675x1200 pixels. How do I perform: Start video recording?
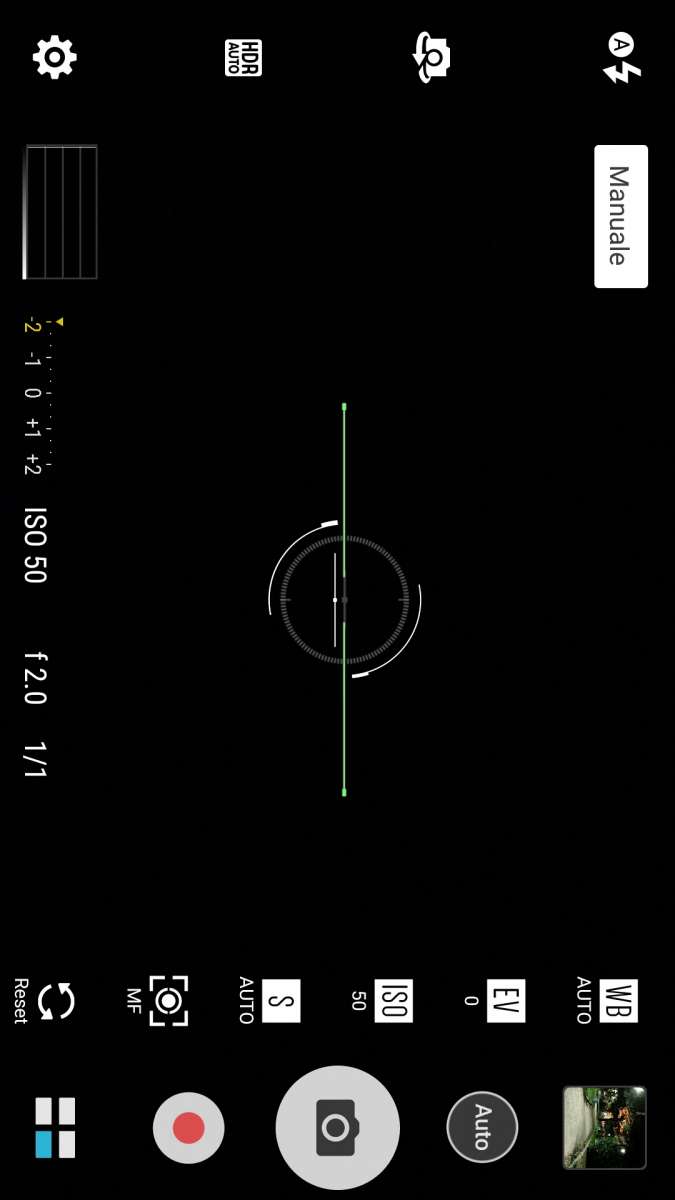click(188, 1128)
